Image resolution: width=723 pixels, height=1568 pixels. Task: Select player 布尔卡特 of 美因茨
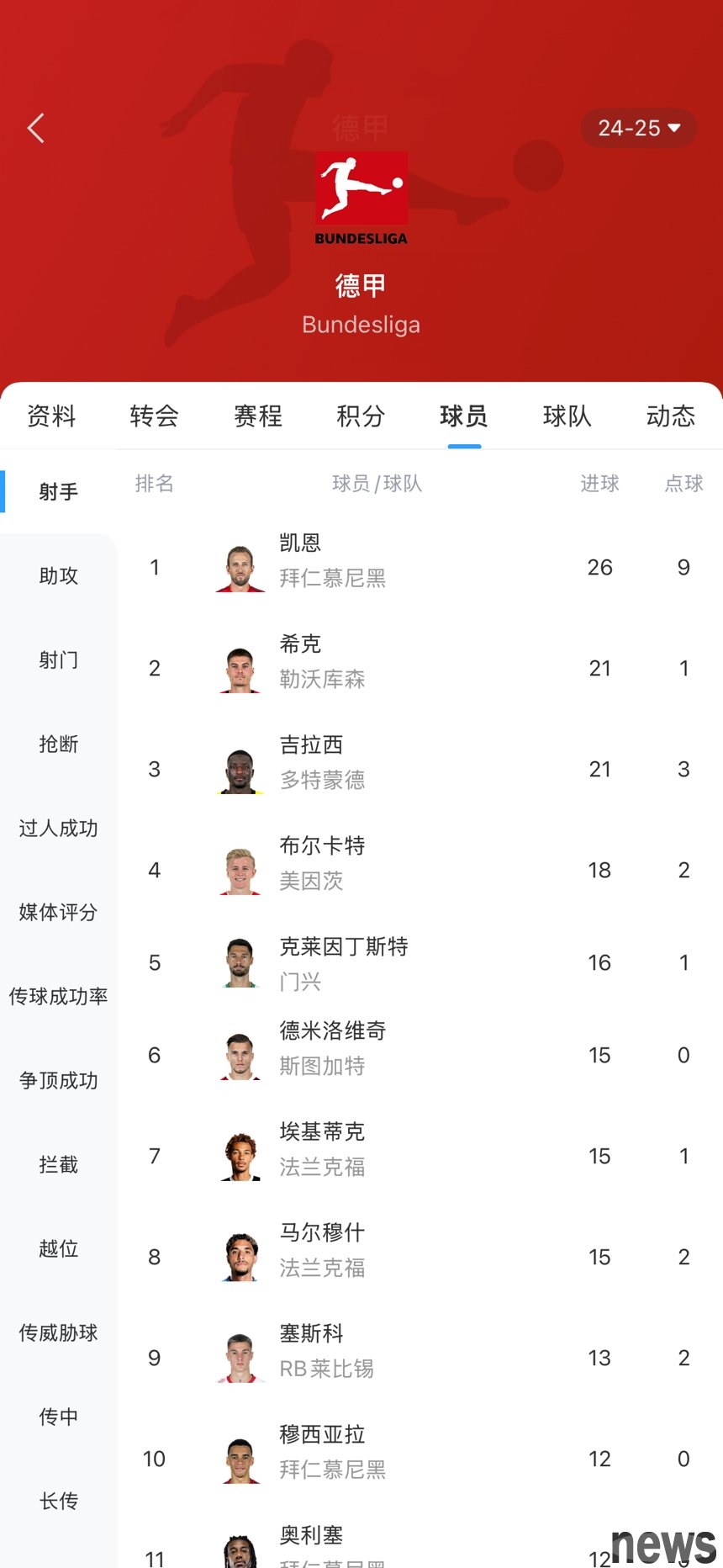[322, 846]
